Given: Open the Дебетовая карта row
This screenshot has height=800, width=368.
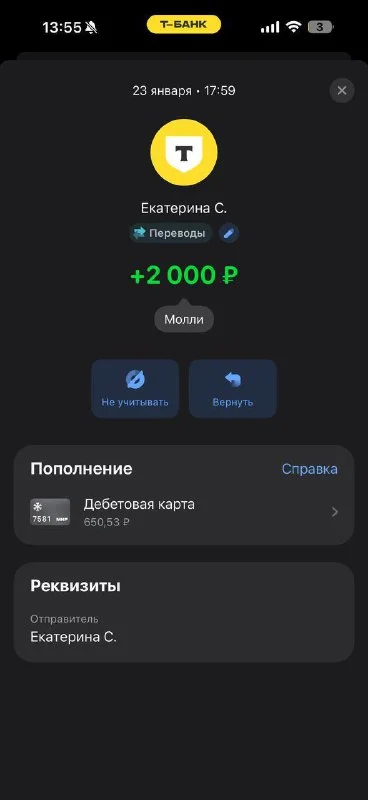Looking at the screenshot, I should [184, 512].
